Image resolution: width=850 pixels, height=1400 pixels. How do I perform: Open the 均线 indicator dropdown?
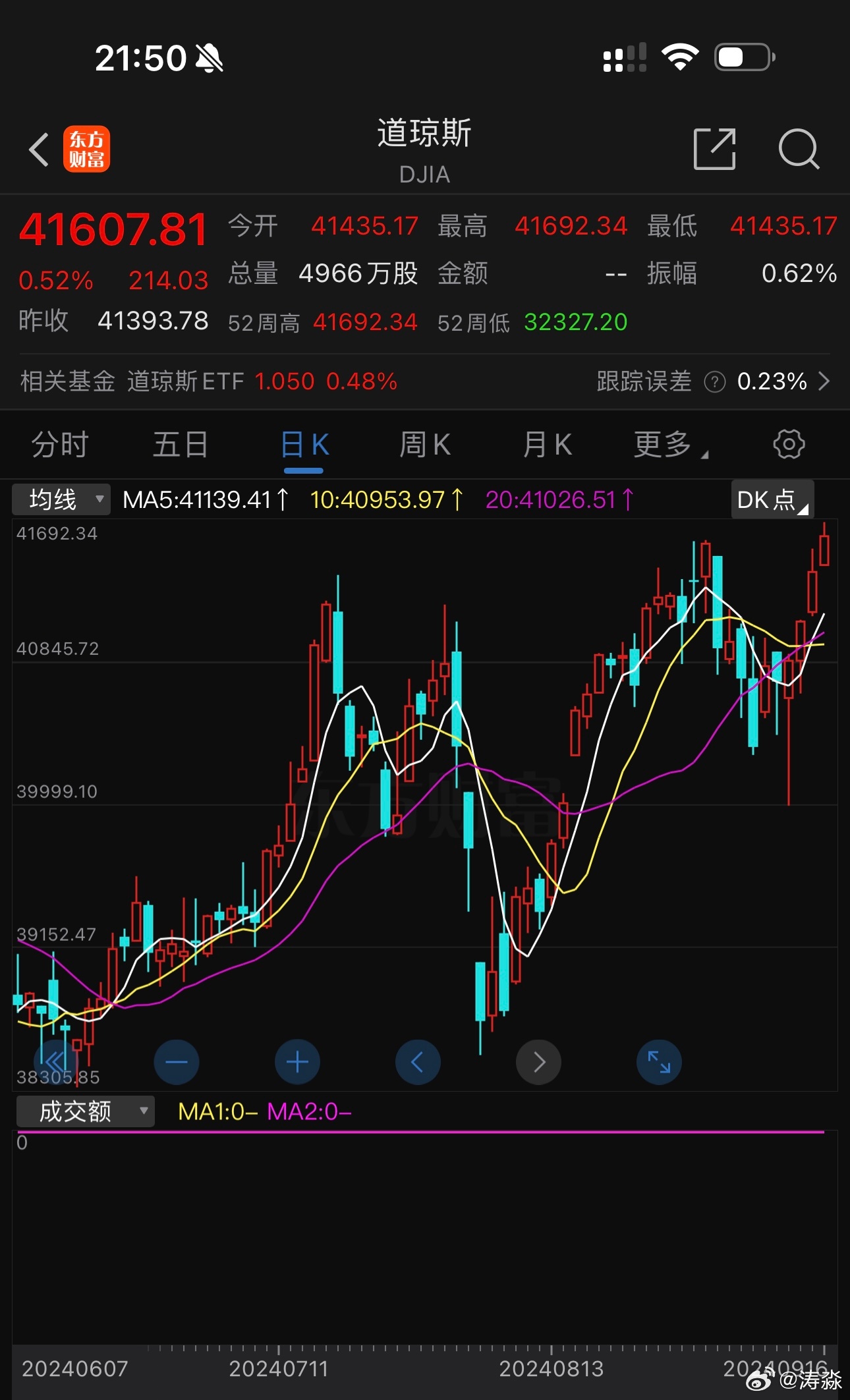[61, 499]
